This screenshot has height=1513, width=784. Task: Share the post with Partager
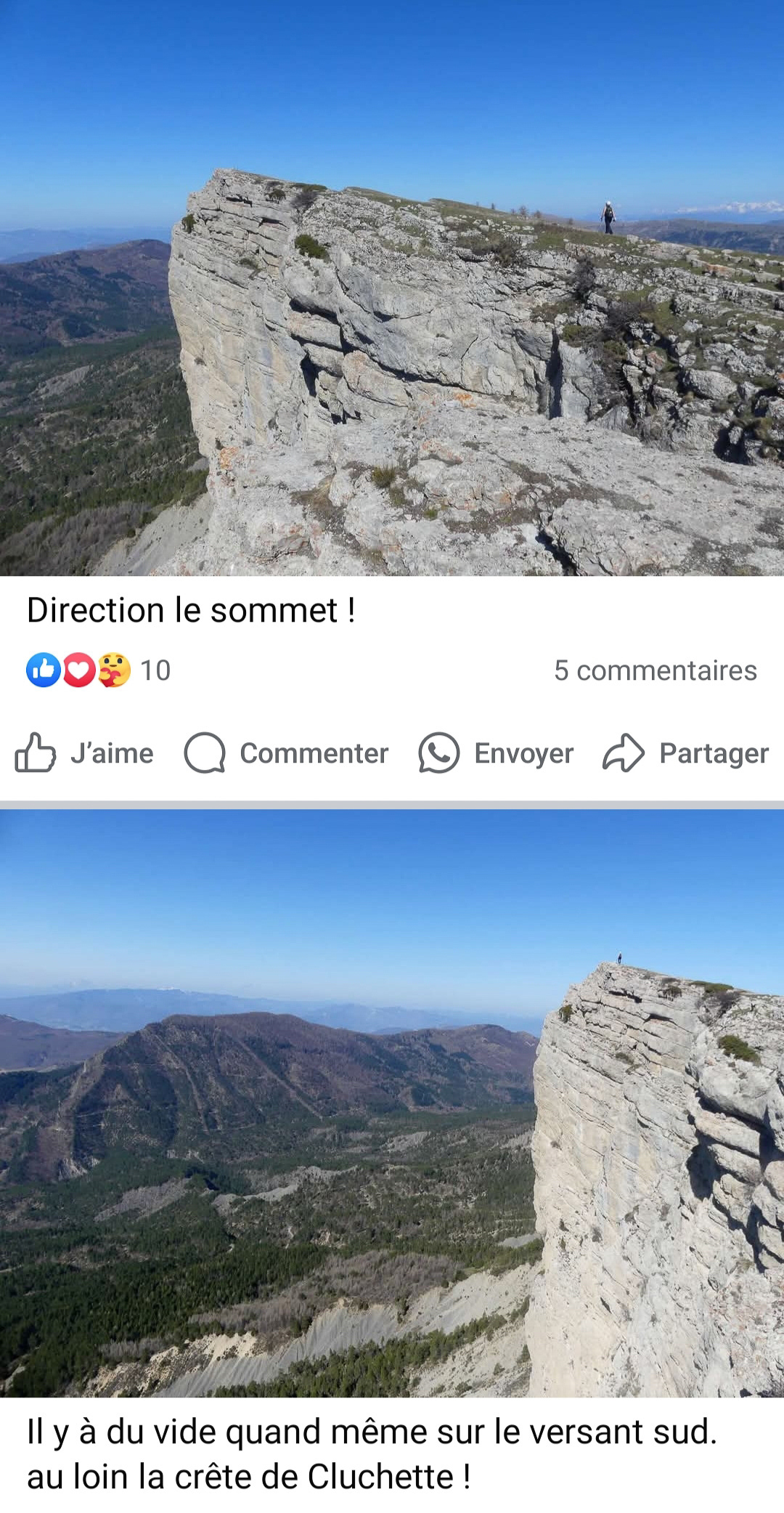685,753
